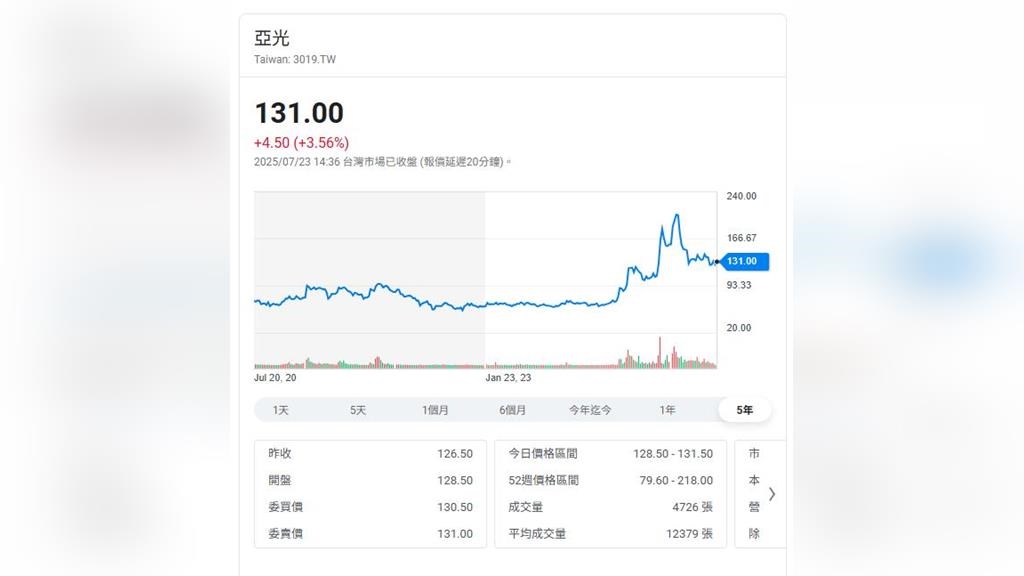Screen dimensions: 1024x576
Task: Select the 5天 time range
Action: 358,410
